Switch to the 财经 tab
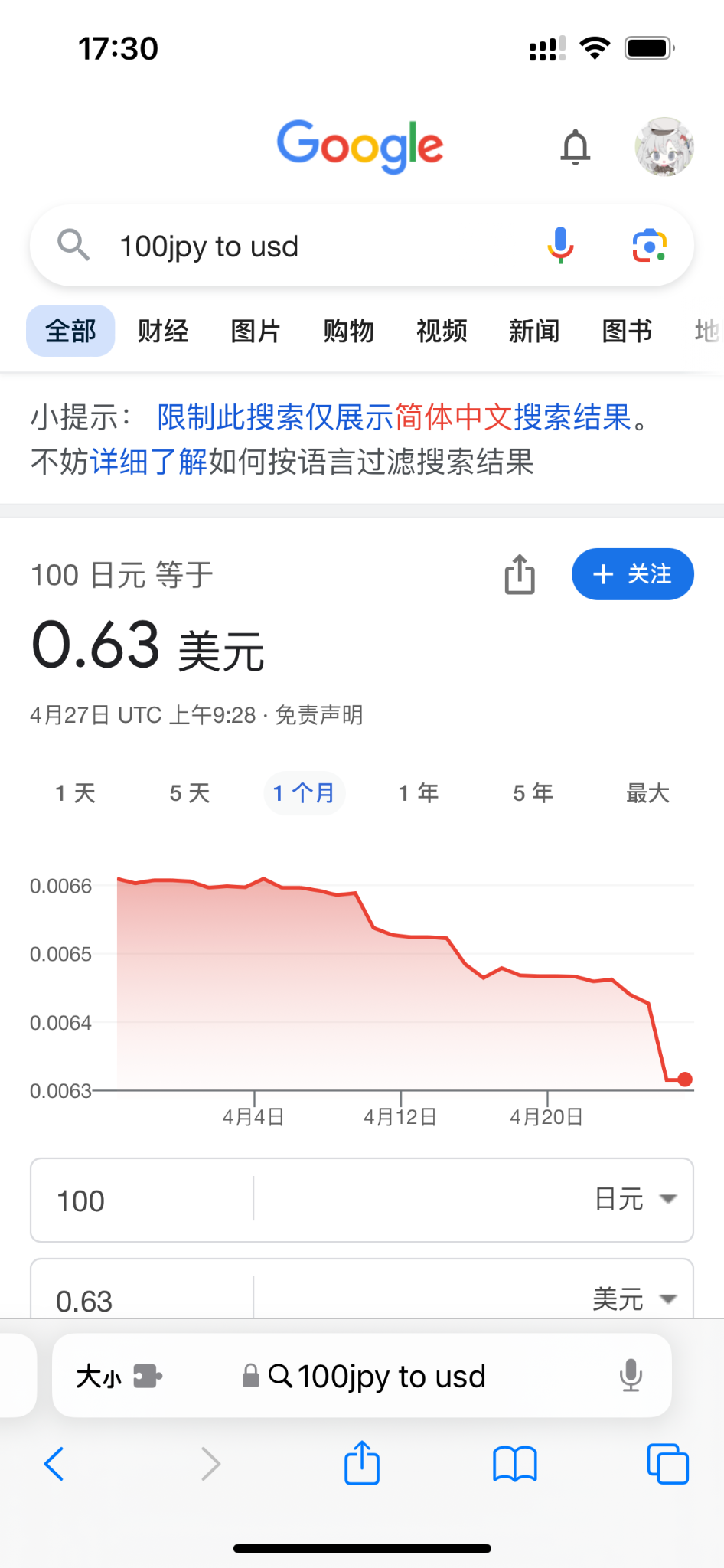This screenshot has height=1568, width=724. point(163,332)
